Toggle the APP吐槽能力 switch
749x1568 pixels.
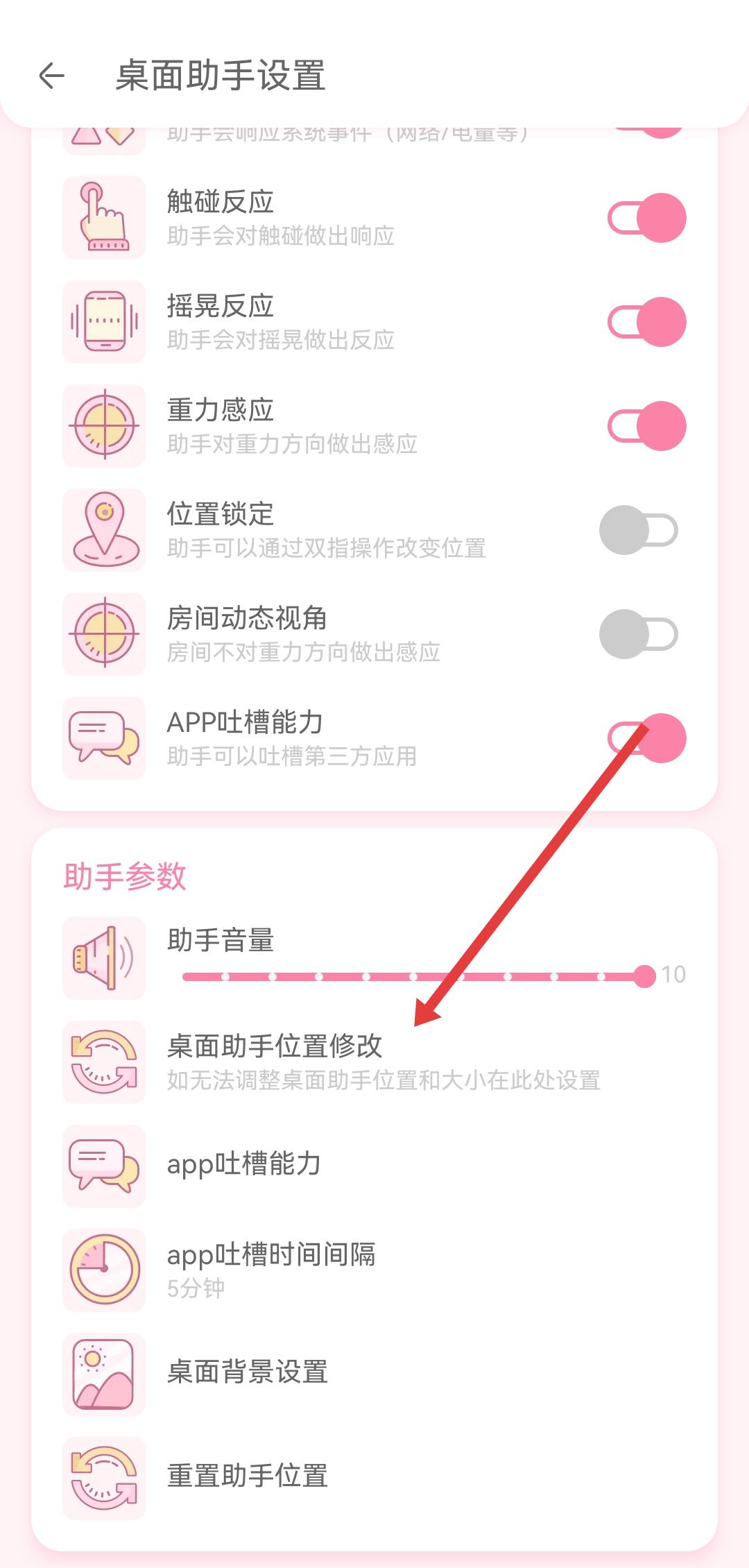tap(646, 738)
